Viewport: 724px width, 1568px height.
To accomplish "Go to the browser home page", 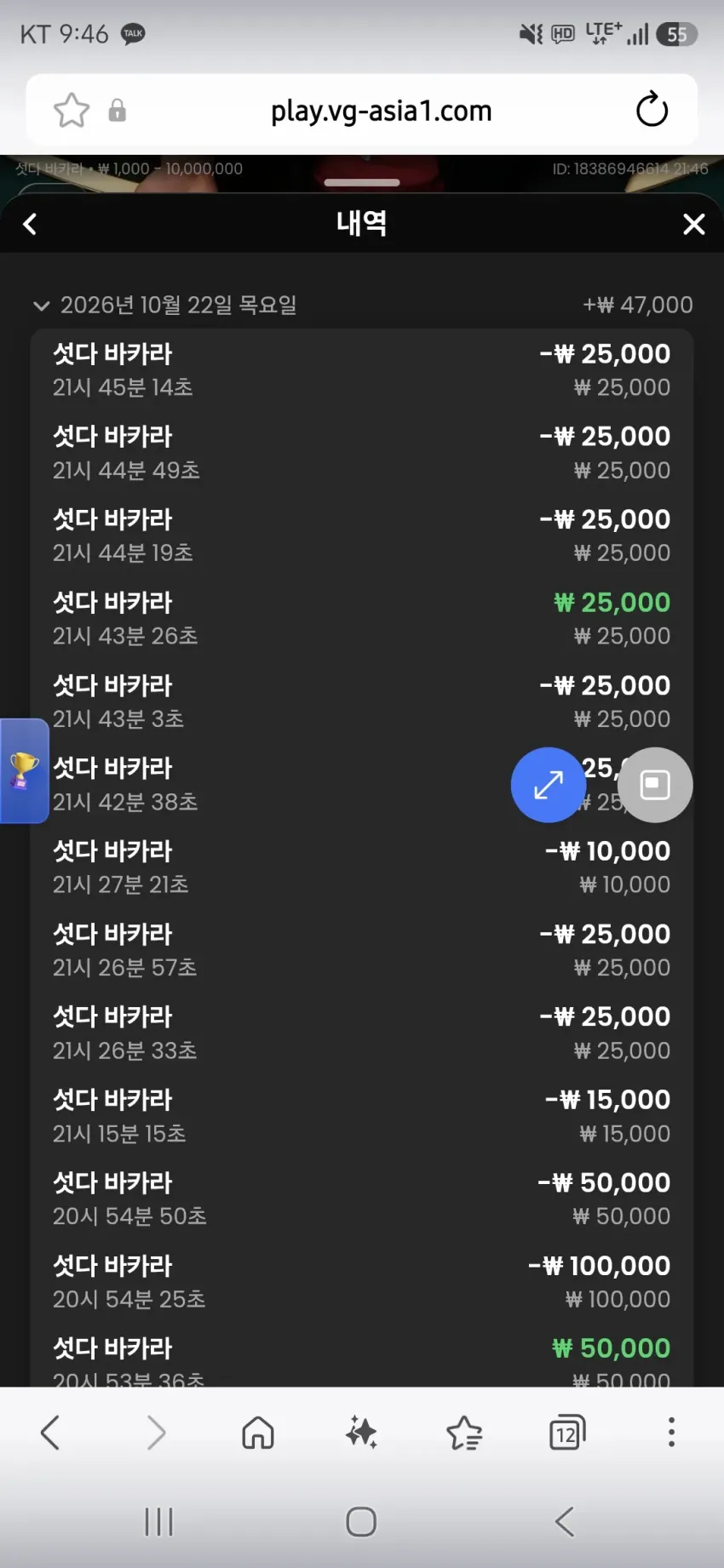I will coord(258,1433).
